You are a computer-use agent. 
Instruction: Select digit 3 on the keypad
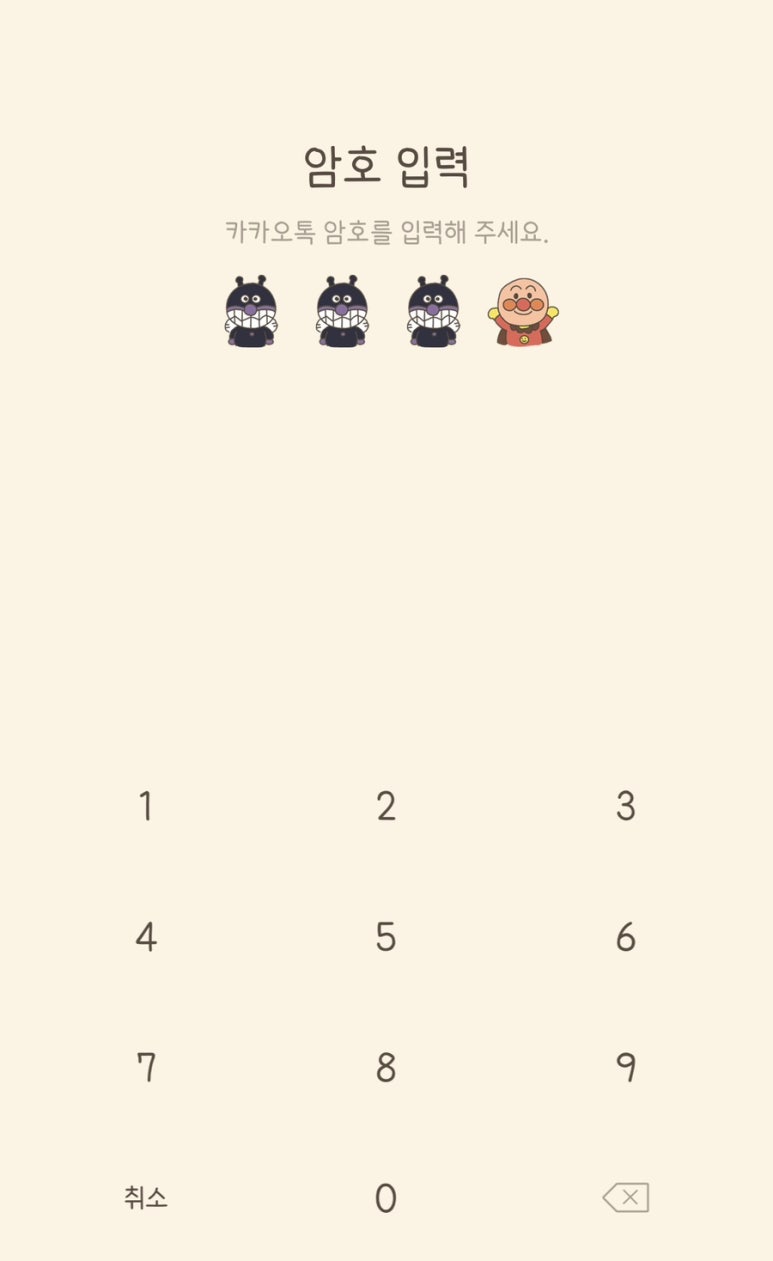(626, 806)
